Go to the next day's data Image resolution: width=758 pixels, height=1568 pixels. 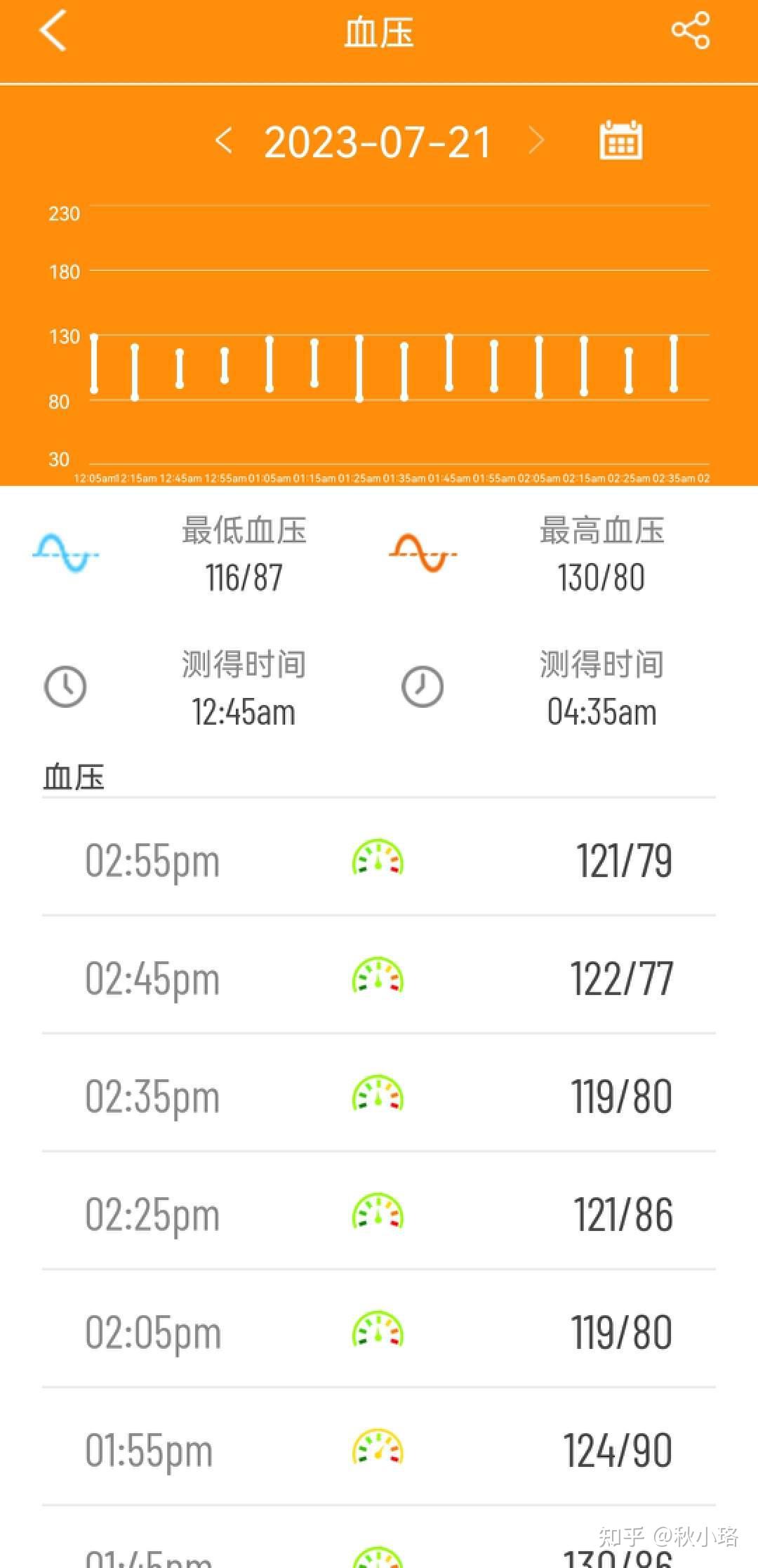(x=536, y=140)
